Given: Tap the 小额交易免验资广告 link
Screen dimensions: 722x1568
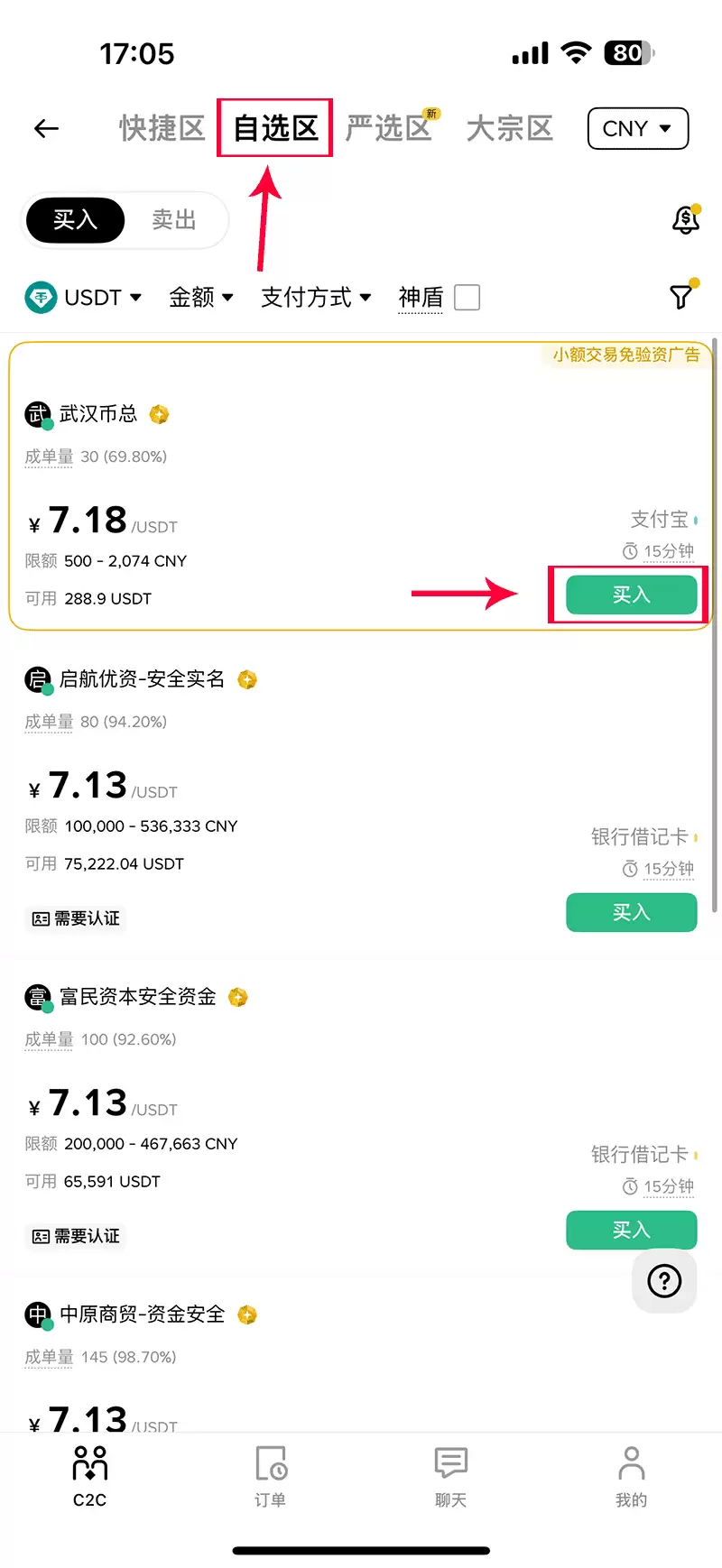Looking at the screenshot, I should pyautogui.click(x=625, y=355).
